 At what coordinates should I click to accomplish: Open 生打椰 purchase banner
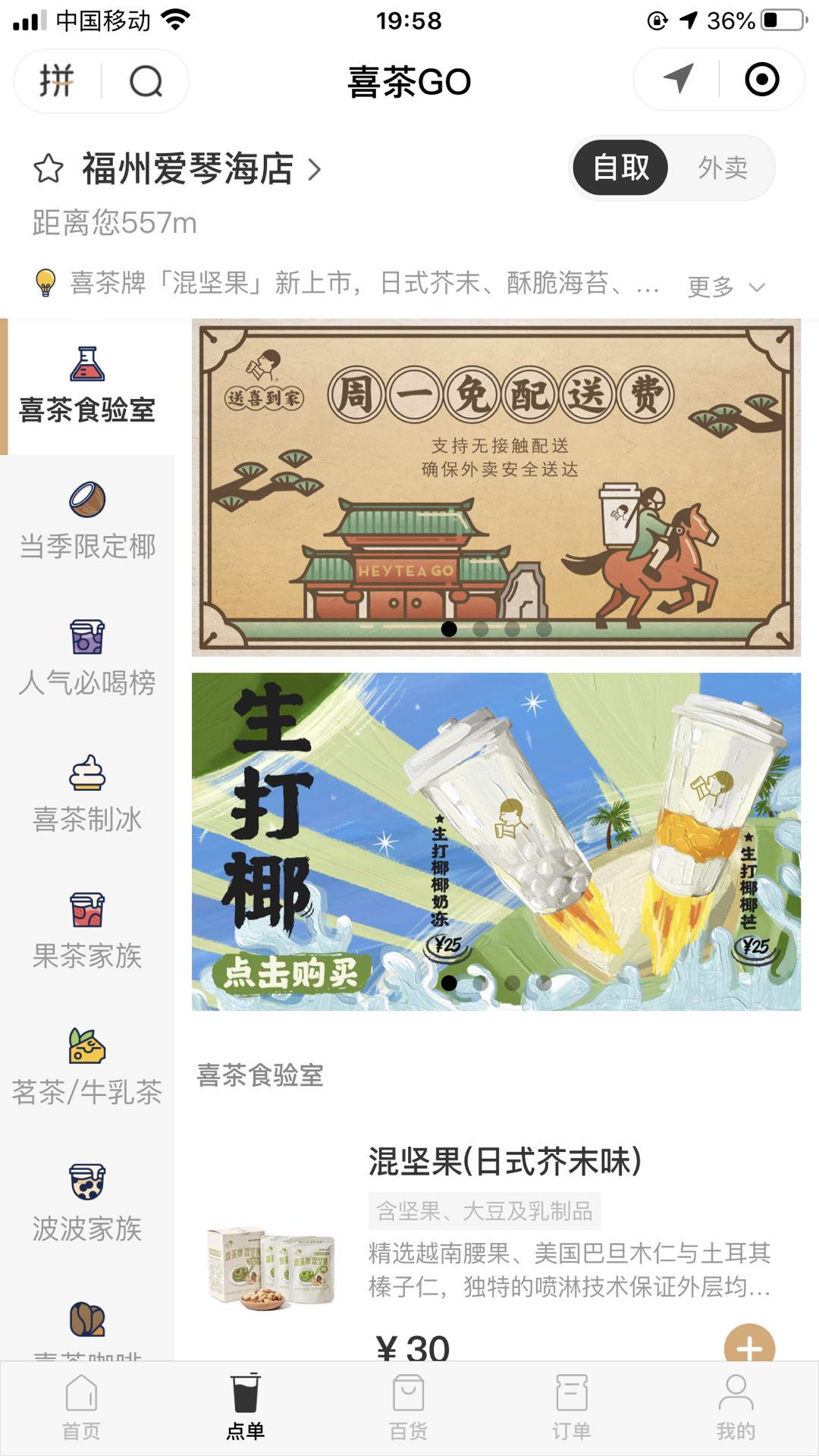pos(496,842)
